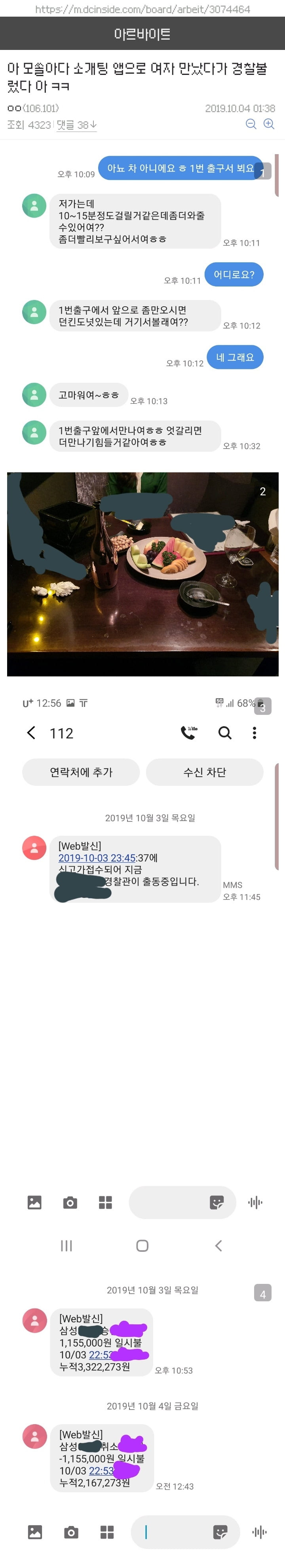The height and width of the screenshot is (1568, 285).
Task: Jump to the 댓글 38 comments
Action: (76, 125)
